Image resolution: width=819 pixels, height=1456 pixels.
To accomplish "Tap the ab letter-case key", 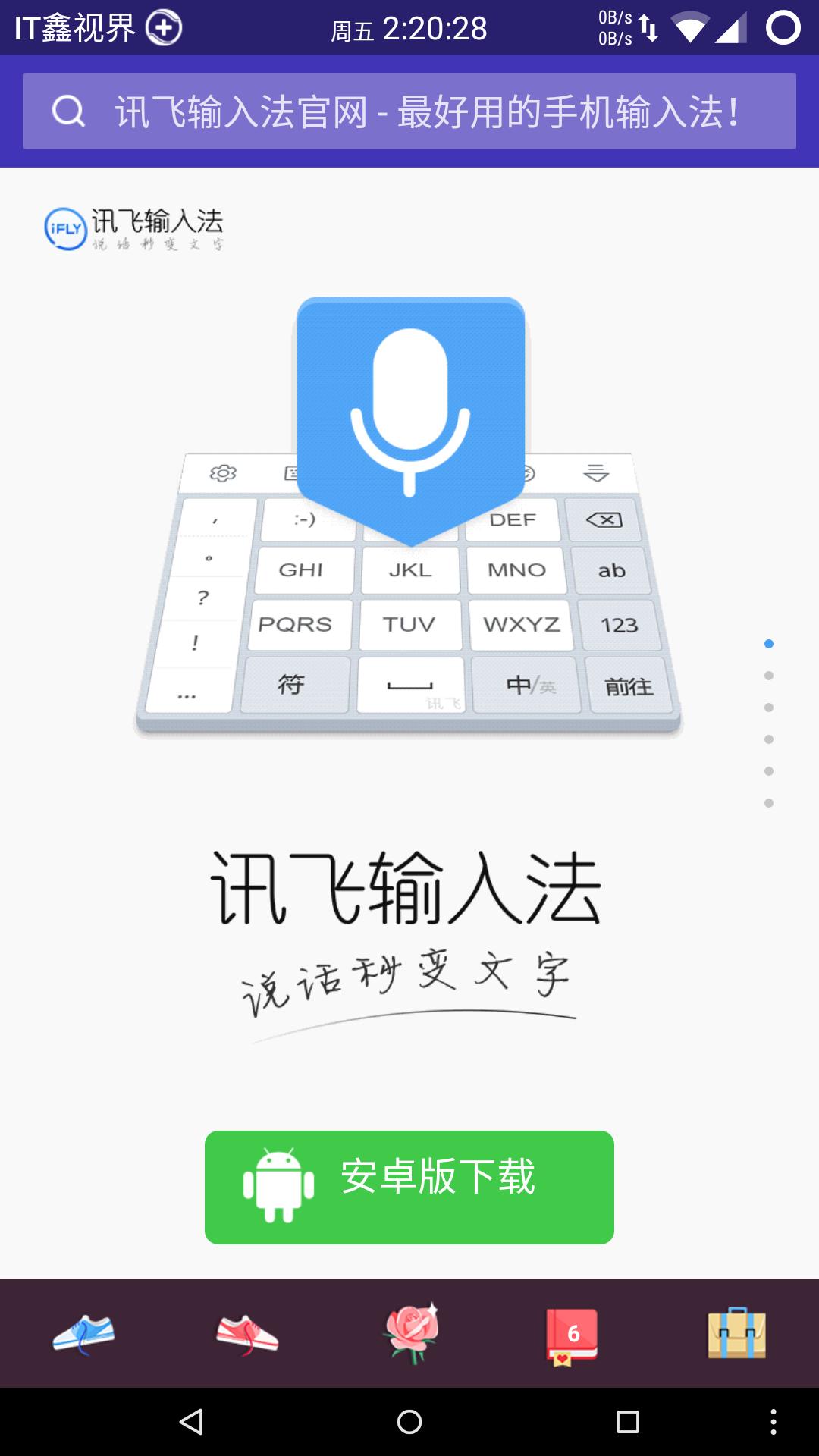I will [x=613, y=570].
